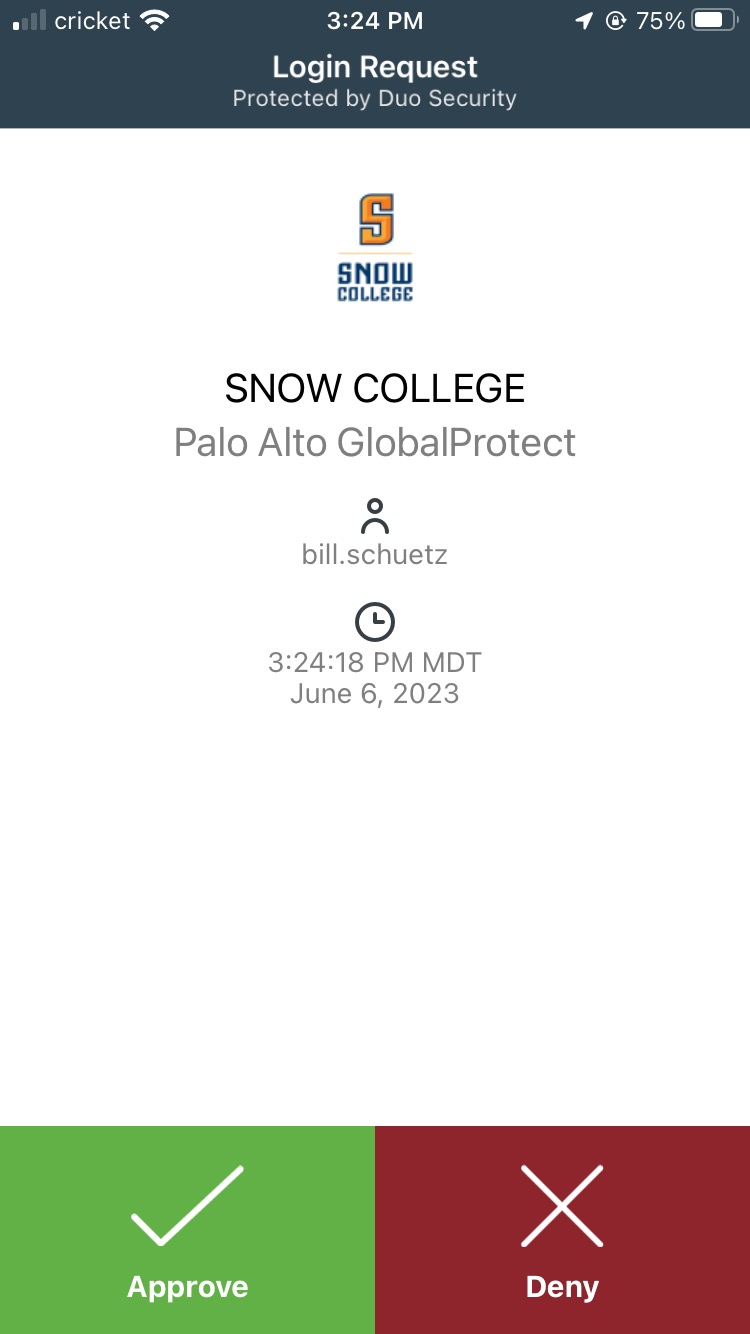
Task: Select the username bill.schuetz
Action: pos(375,555)
